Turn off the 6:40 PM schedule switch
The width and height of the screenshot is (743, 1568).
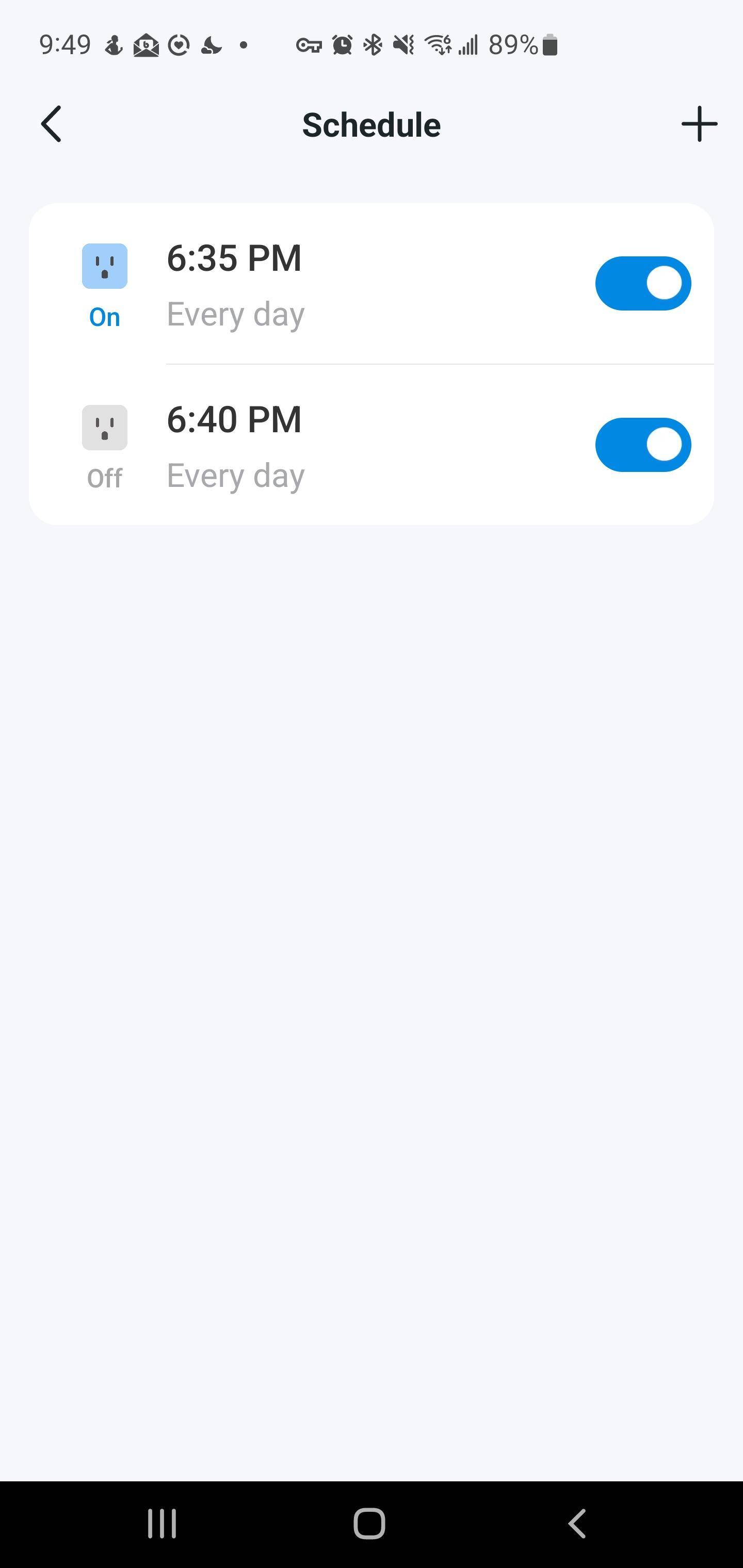[642, 445]
